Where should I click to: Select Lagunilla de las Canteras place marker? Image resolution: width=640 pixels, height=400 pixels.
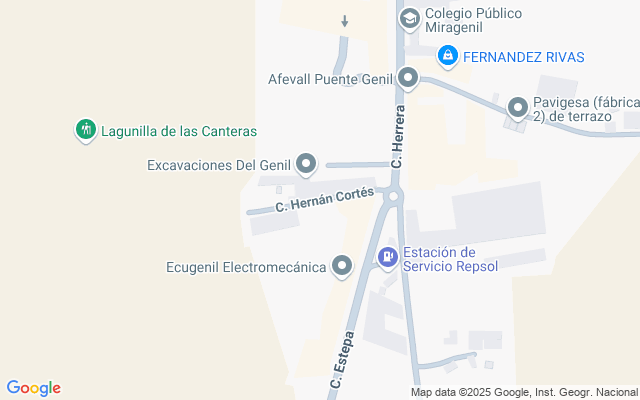pos(86,130)
